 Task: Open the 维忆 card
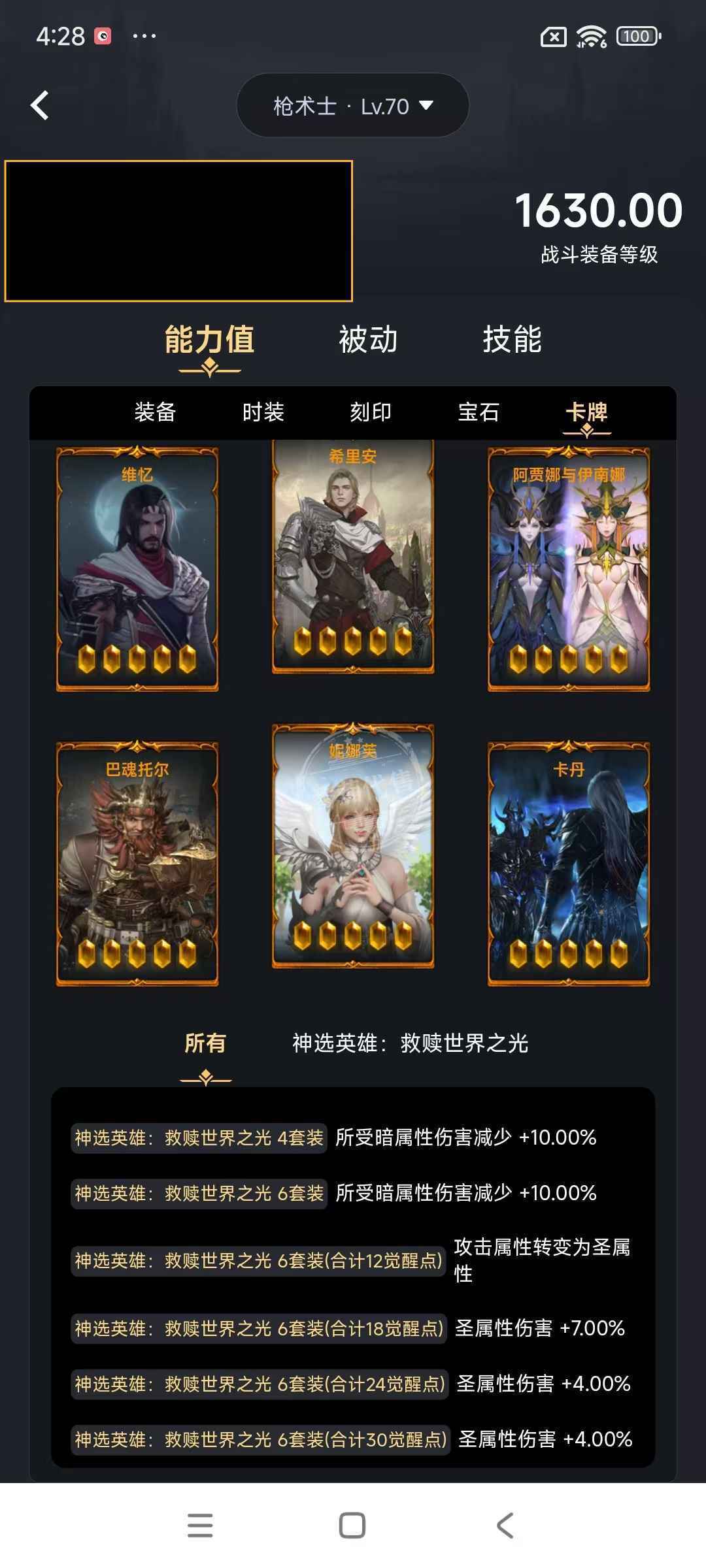pos(137,568)
